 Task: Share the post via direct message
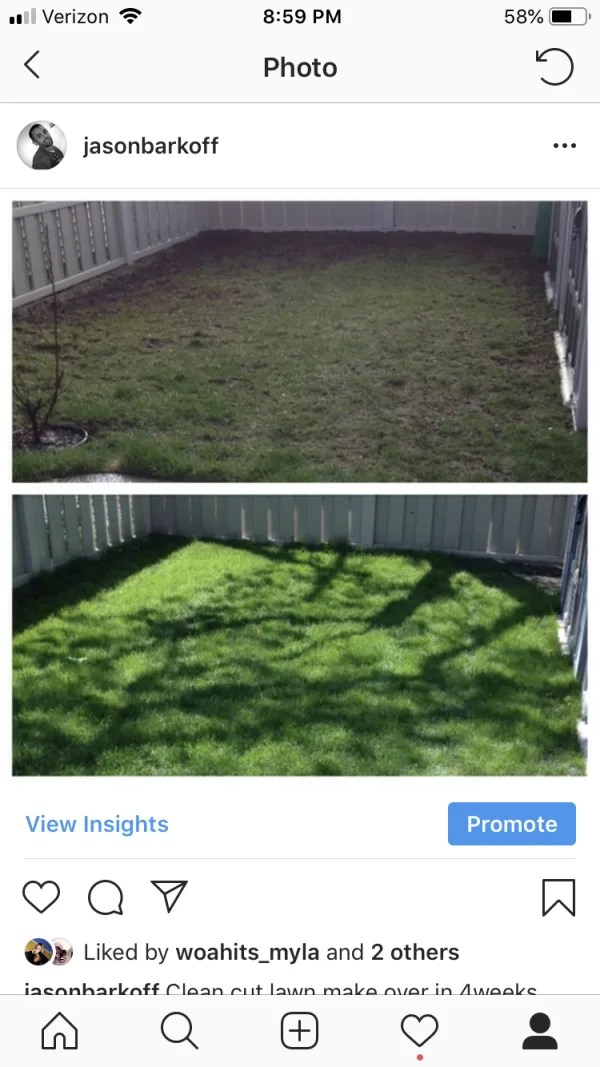169,897
